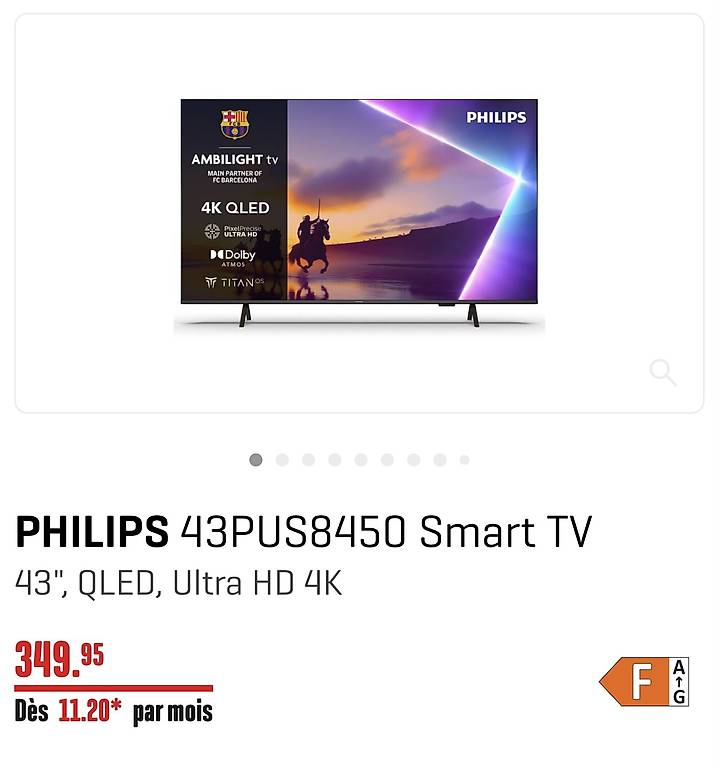Image resolution: width=719 pixels, height=768 pixels.
Task: Tap the magnifier icon to zoom the image
Action: tap(663, 372)
